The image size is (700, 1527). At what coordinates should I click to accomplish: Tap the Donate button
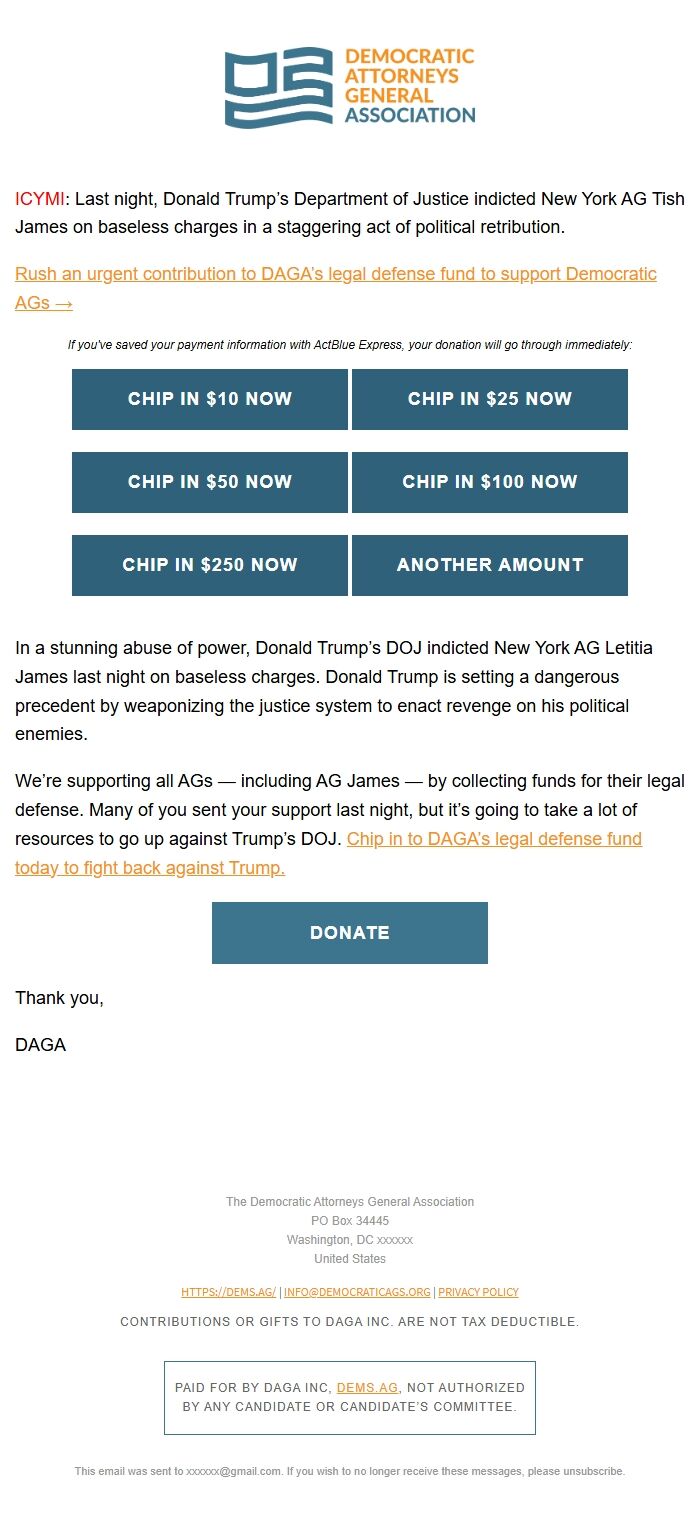[x=350, y=933]
